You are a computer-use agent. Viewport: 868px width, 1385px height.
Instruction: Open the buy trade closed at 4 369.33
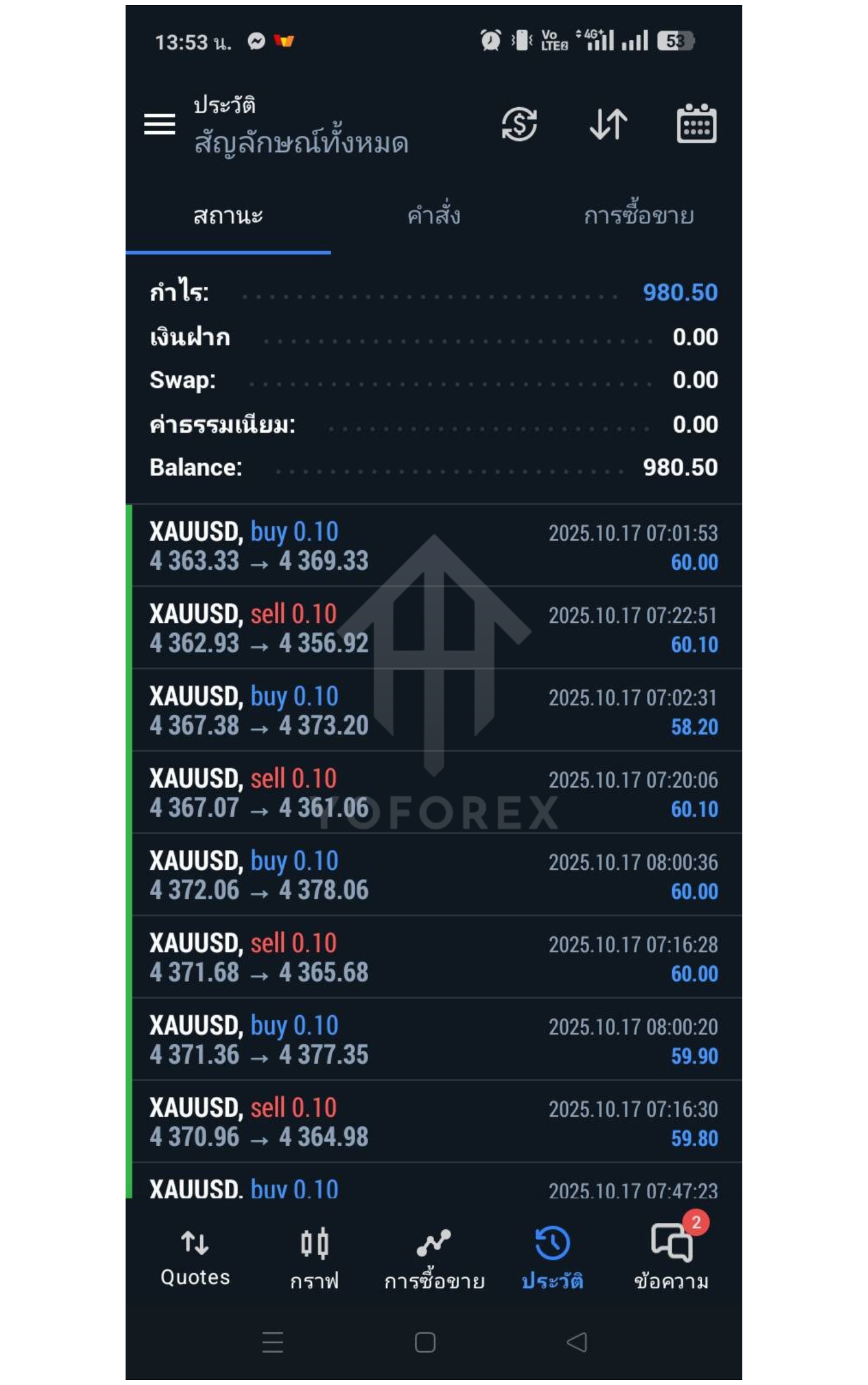(433, 547)
